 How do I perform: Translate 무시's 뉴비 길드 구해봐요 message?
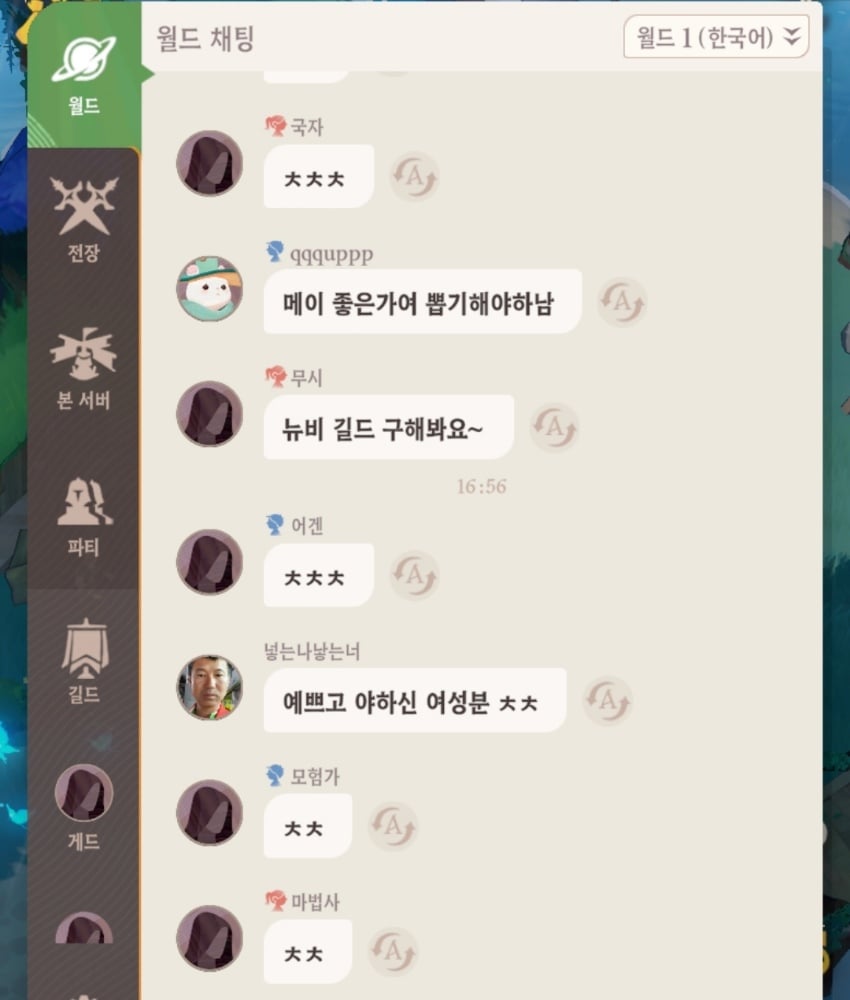click(x=554, y=427)
